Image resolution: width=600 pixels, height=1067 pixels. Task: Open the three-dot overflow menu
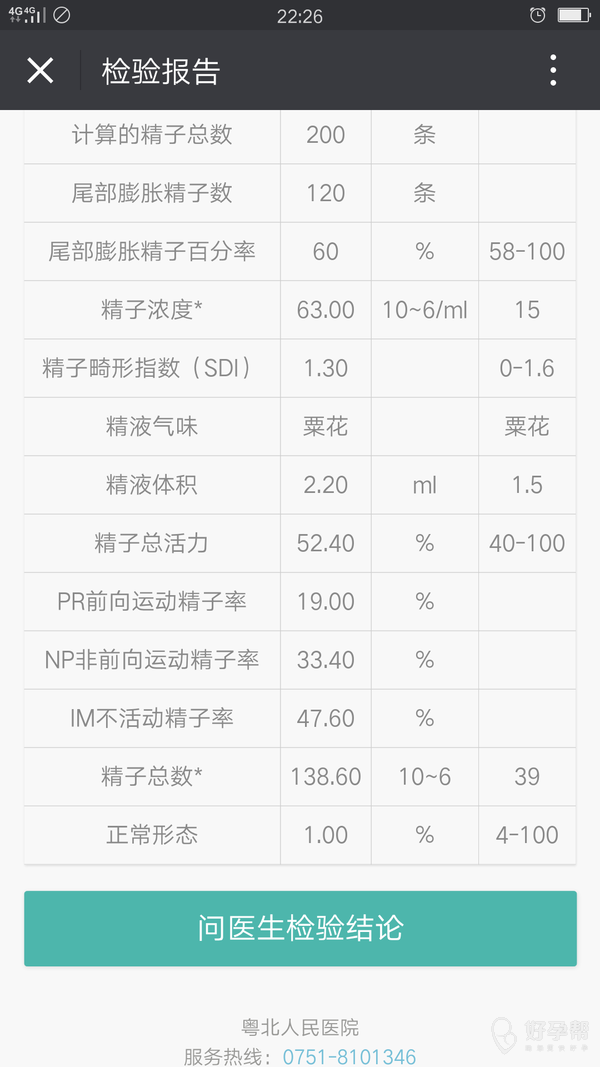[x=553, y=70]
